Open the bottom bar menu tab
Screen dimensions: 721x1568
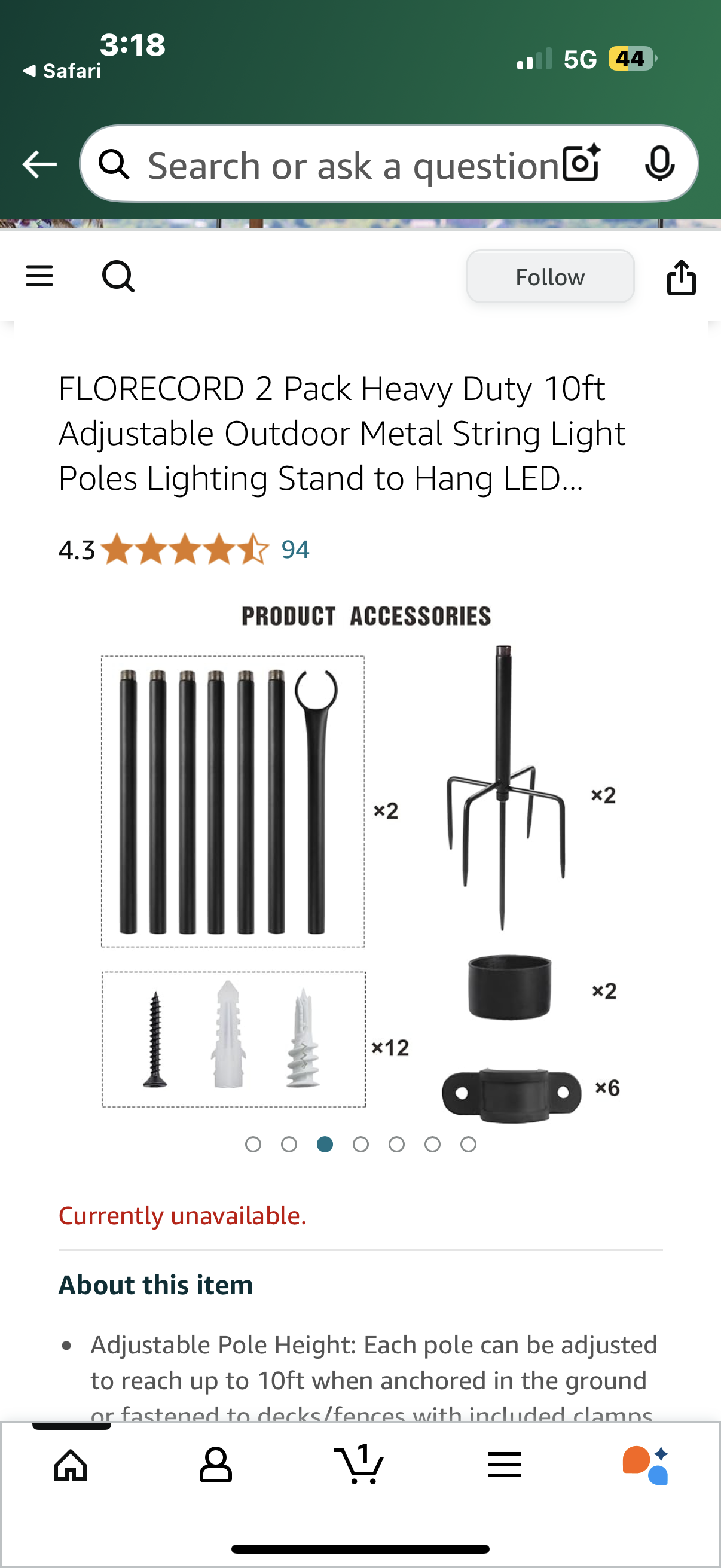(x=505, y=1465)
